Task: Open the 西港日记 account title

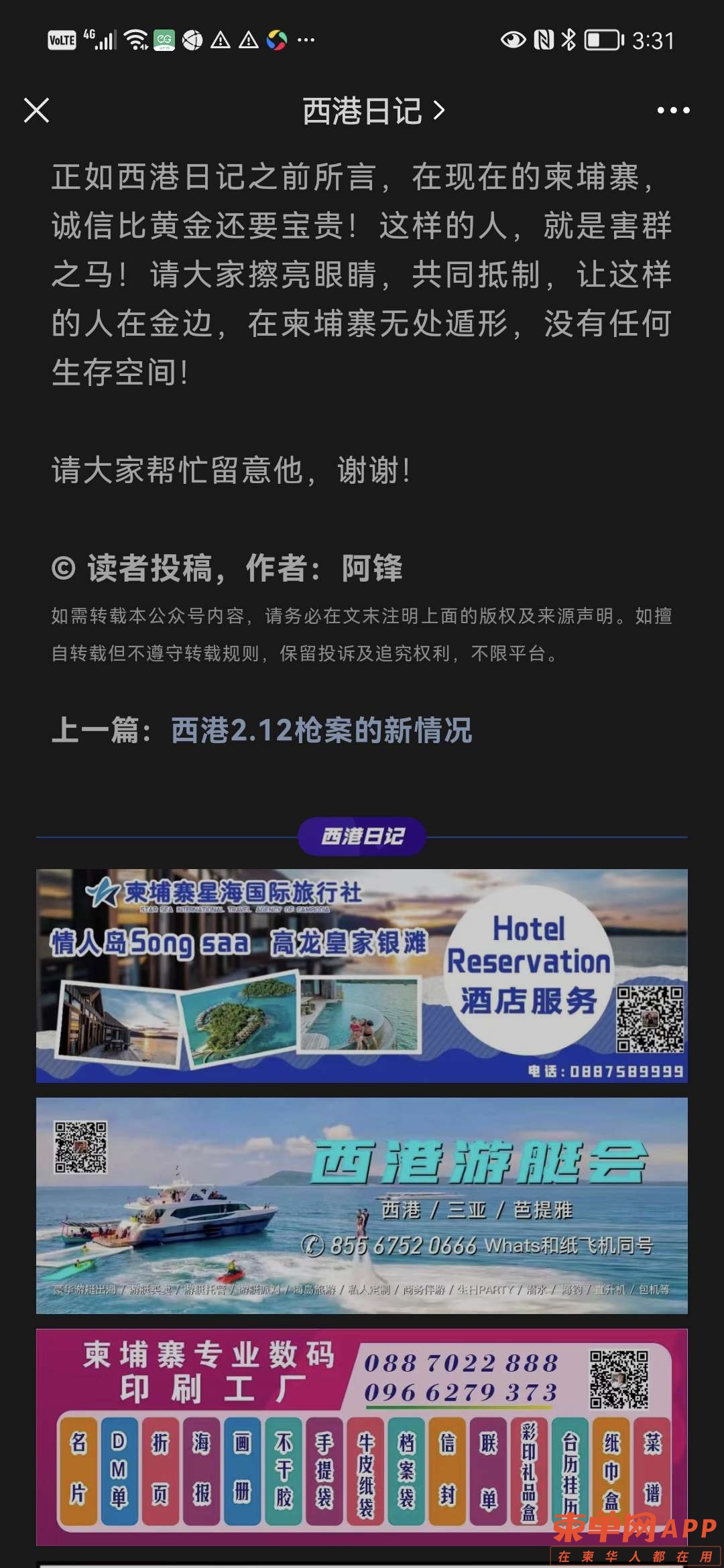Action: 372,111
